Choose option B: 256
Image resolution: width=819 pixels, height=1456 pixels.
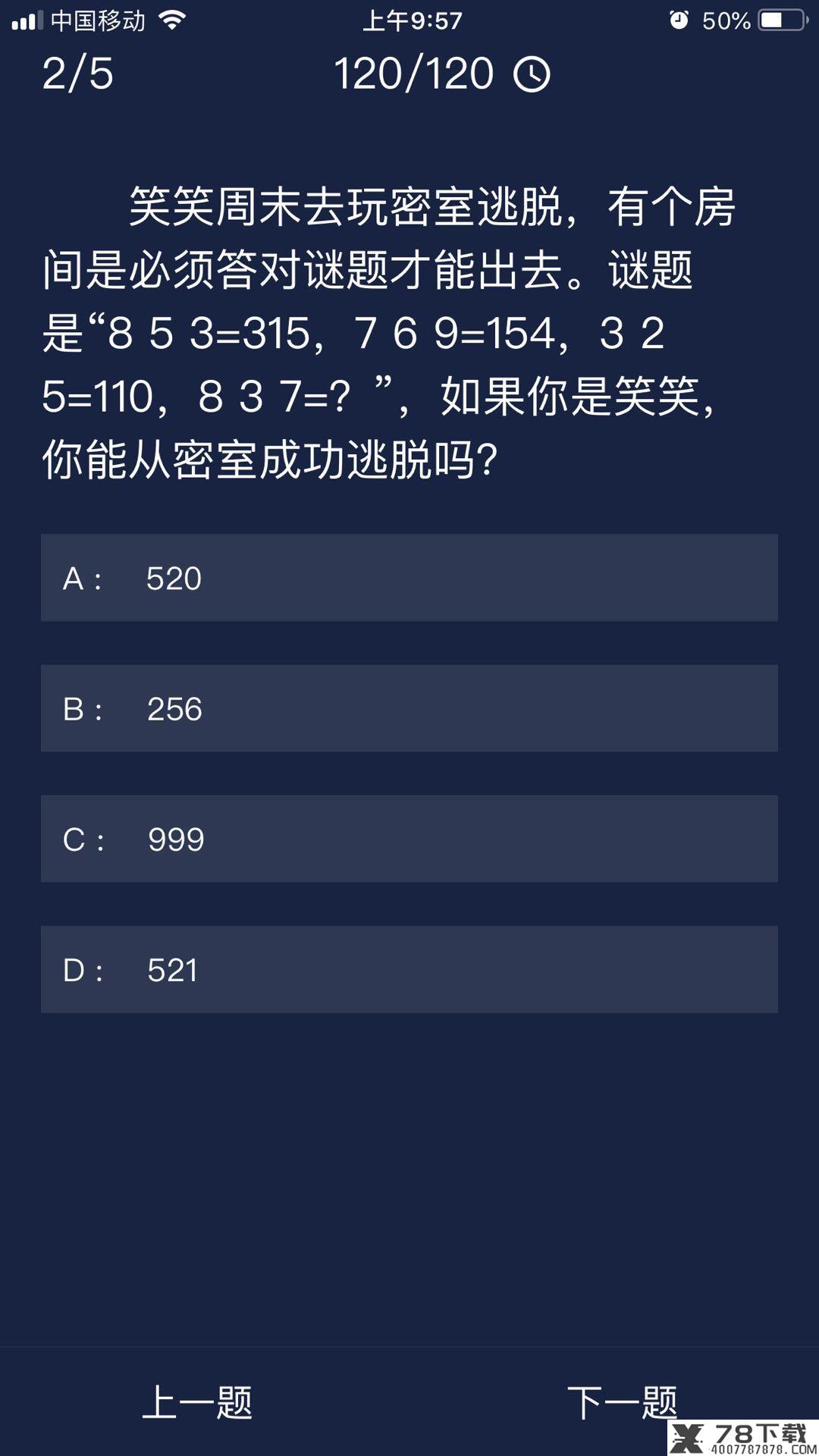point(409,708)
